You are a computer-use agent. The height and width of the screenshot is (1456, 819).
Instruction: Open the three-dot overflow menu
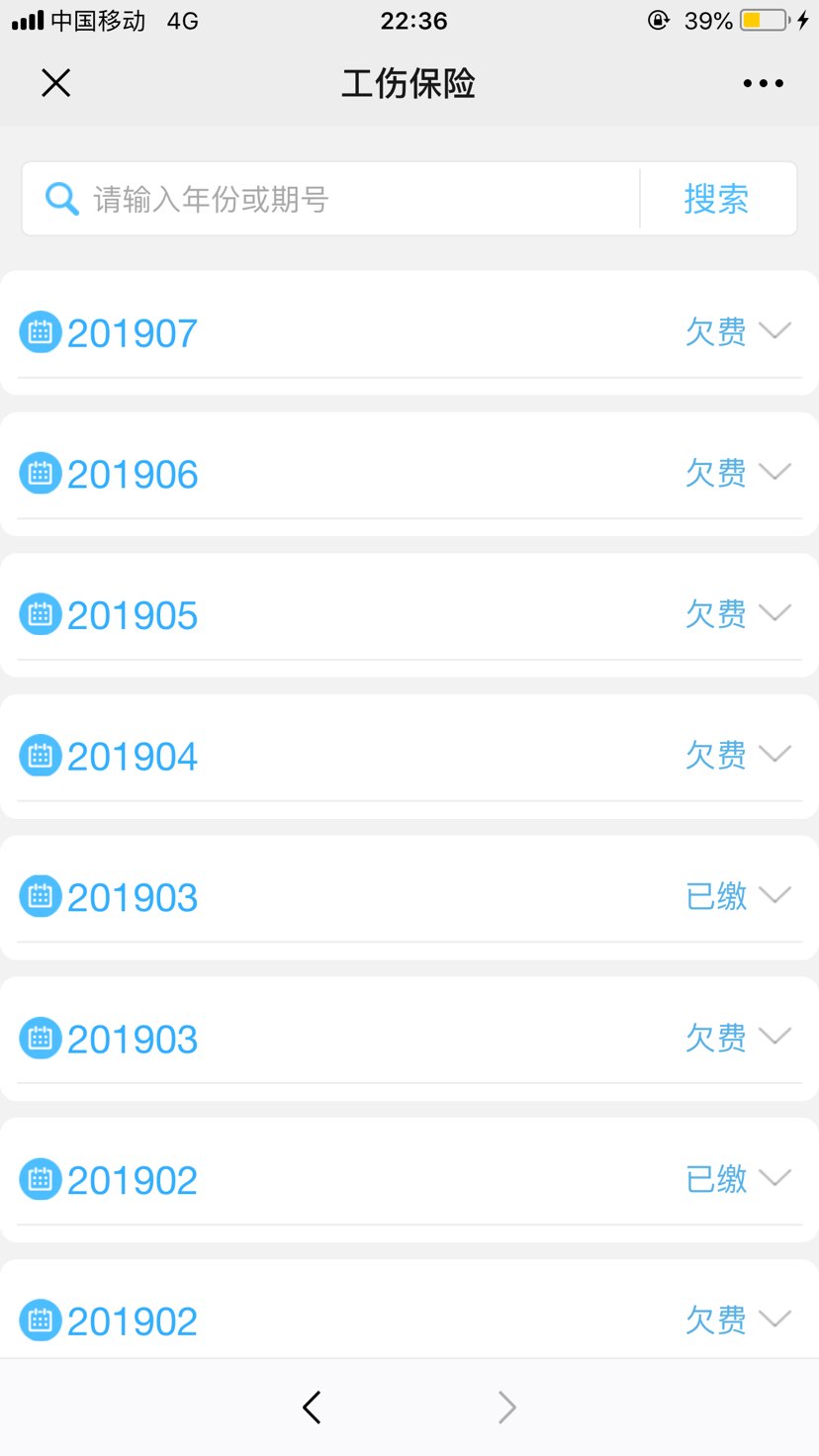763,84
